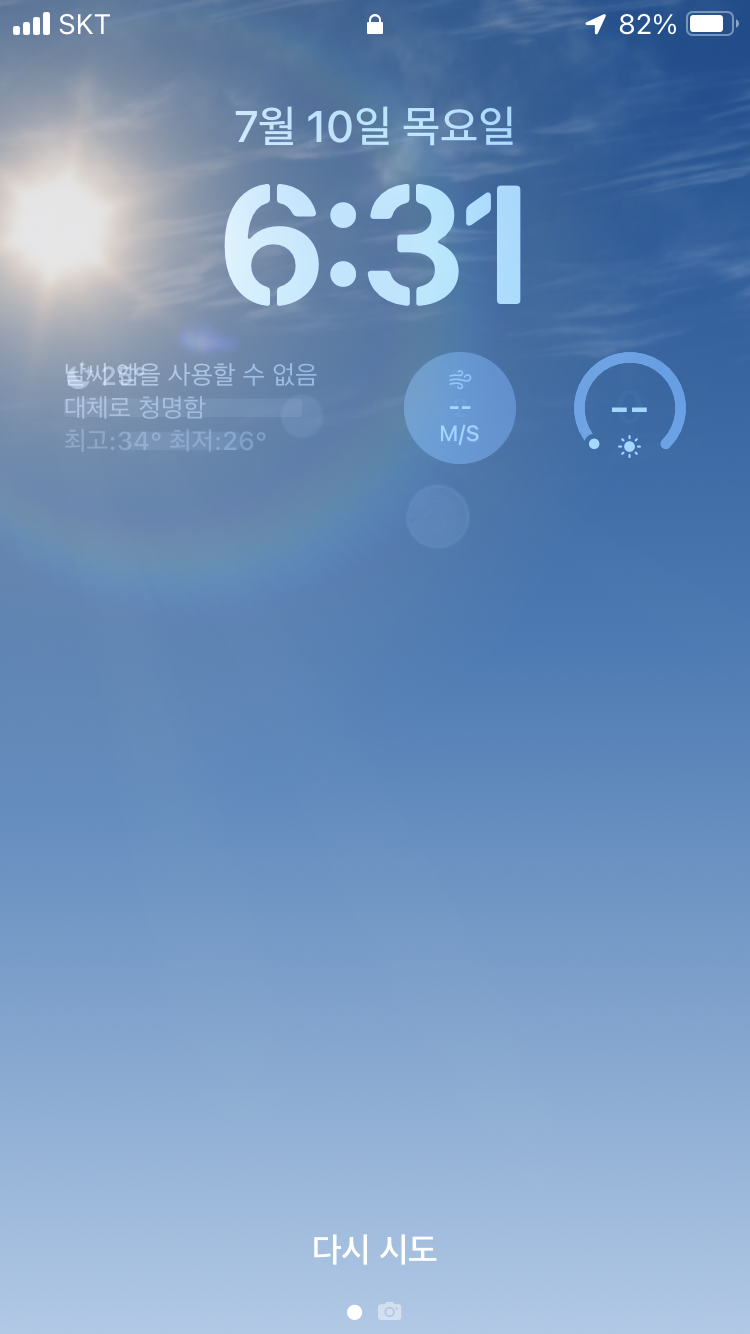Open the UV index sun widget

pyautogui.click(x=630, y=408)
